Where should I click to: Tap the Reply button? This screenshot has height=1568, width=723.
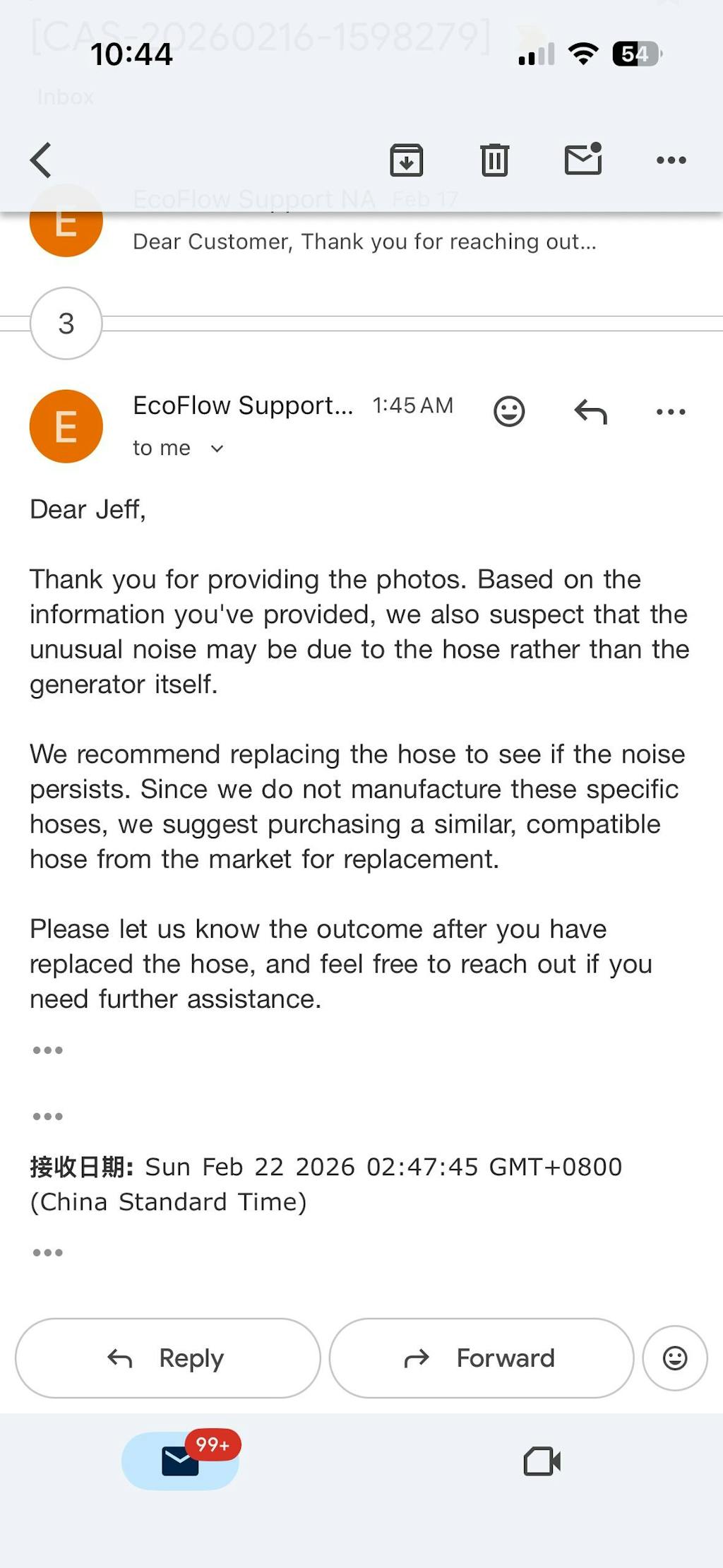click(167, 1358)
